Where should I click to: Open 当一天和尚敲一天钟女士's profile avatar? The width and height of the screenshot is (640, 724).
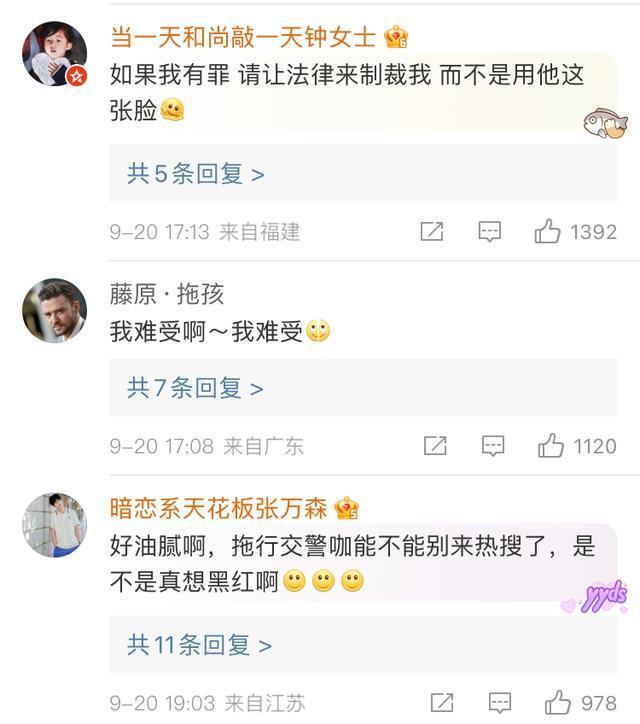[55, 53]
